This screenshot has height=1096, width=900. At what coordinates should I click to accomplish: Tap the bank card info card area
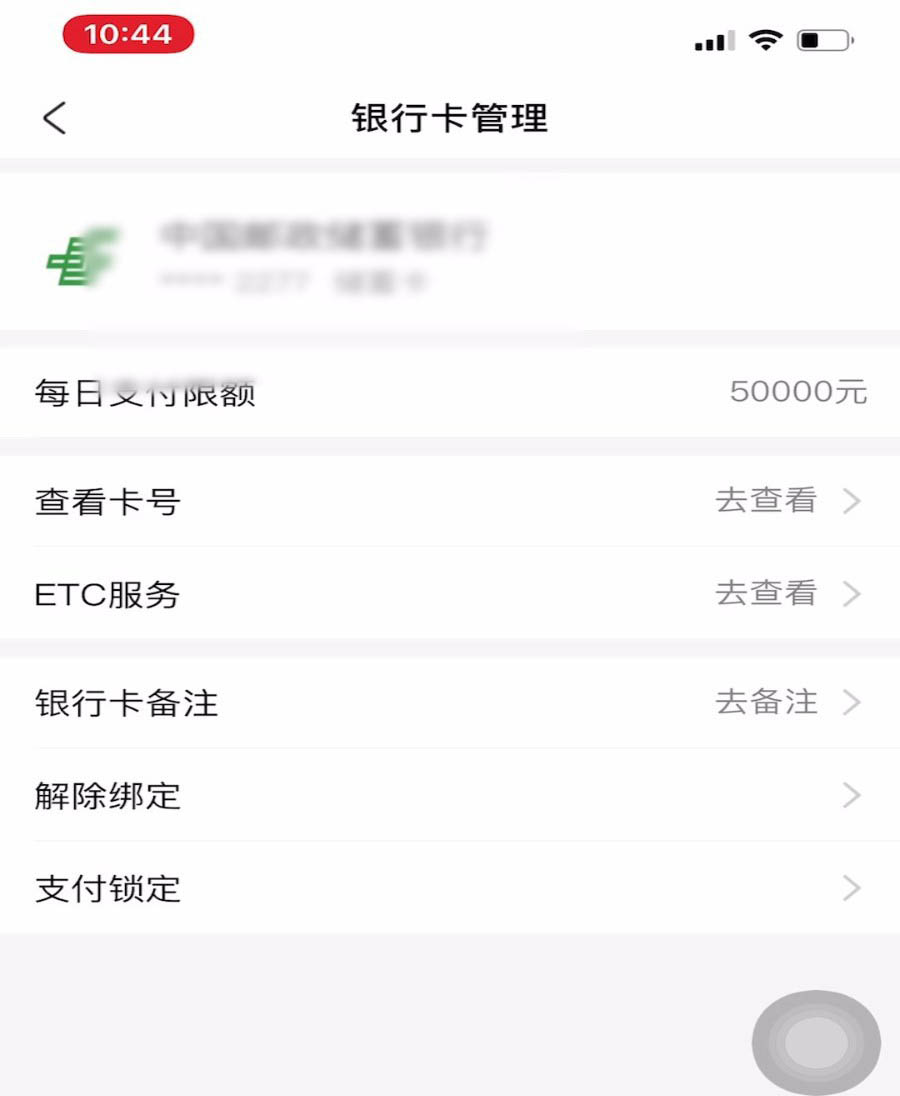450,255
